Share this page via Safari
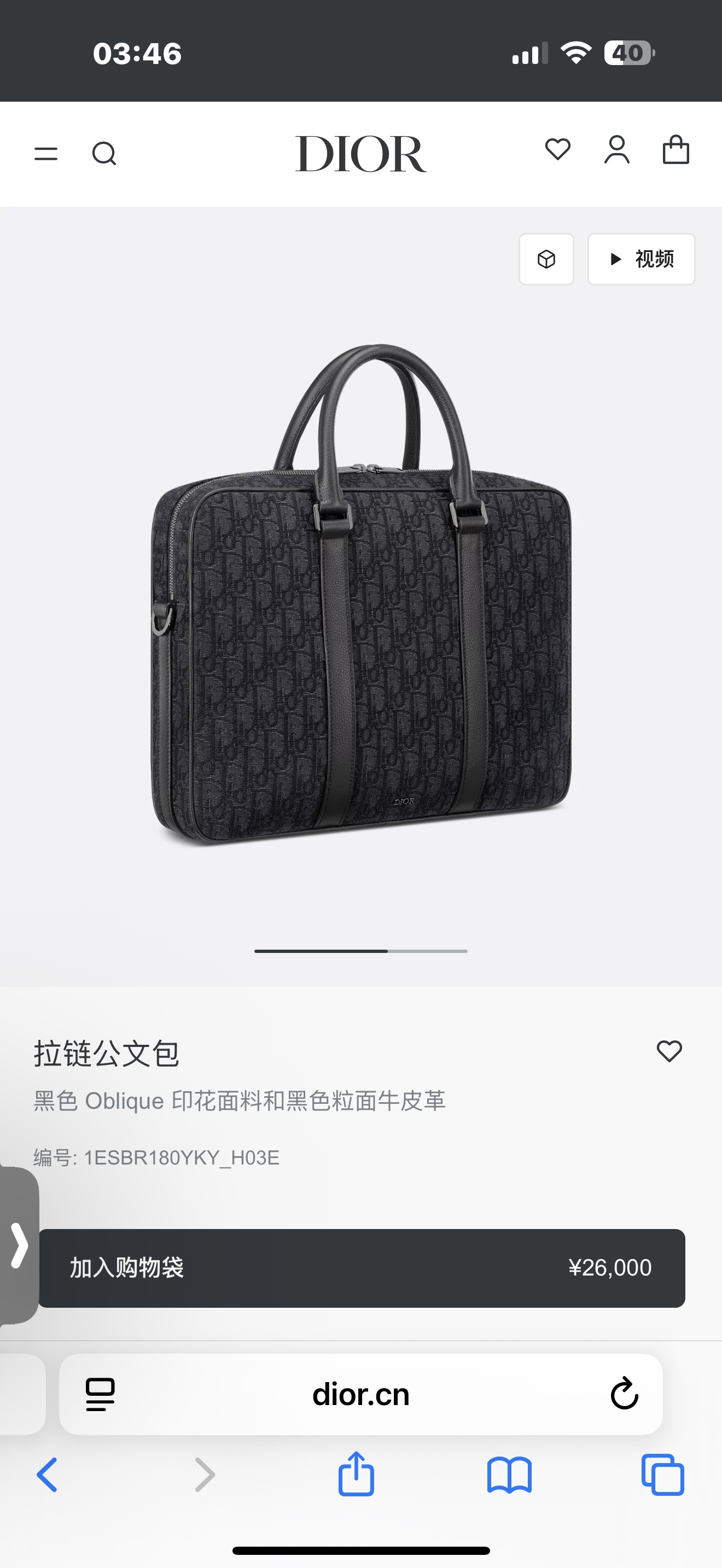Screen dimensions: 722x1568 [x=356, y=1475]
